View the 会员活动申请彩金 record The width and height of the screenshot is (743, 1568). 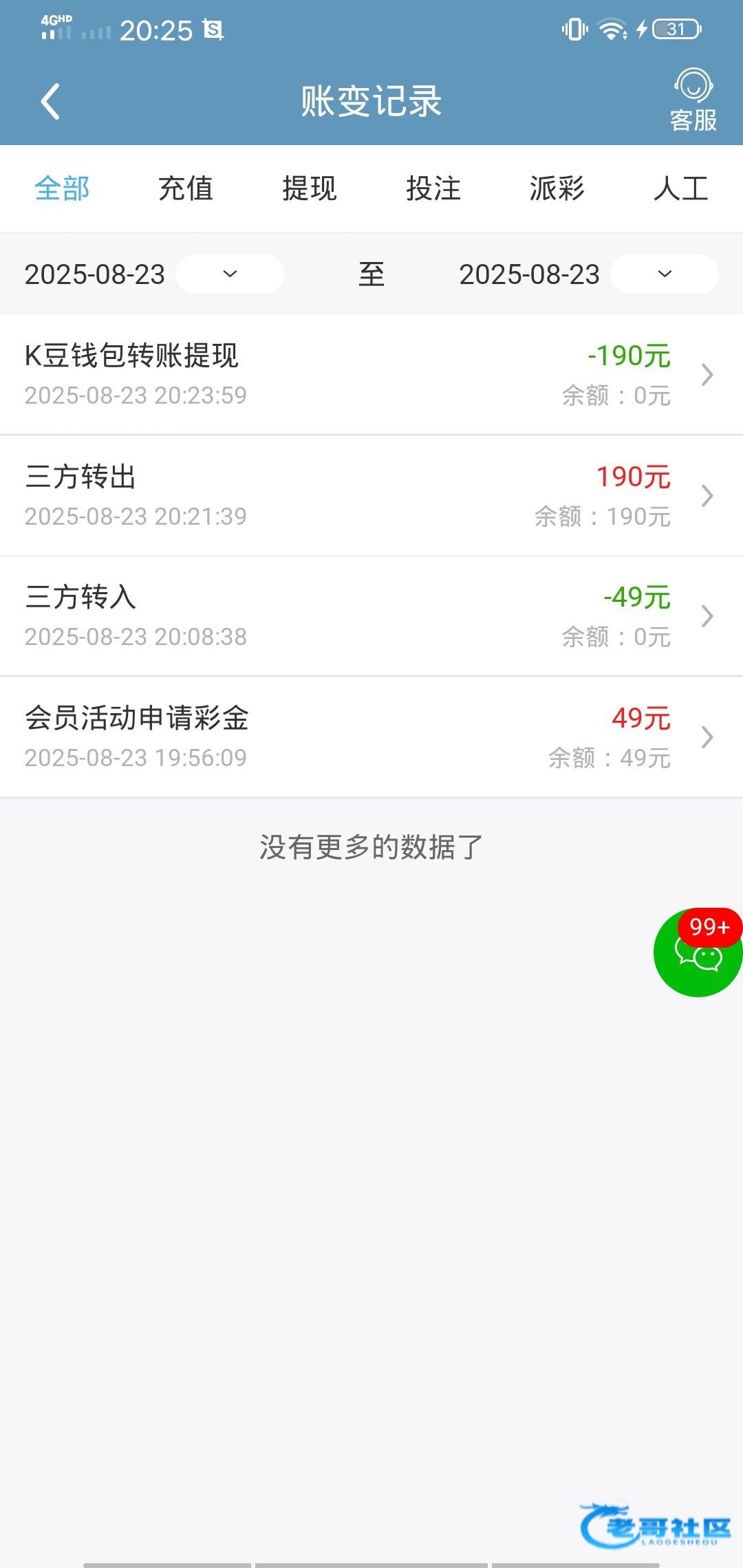pos(371,737)
